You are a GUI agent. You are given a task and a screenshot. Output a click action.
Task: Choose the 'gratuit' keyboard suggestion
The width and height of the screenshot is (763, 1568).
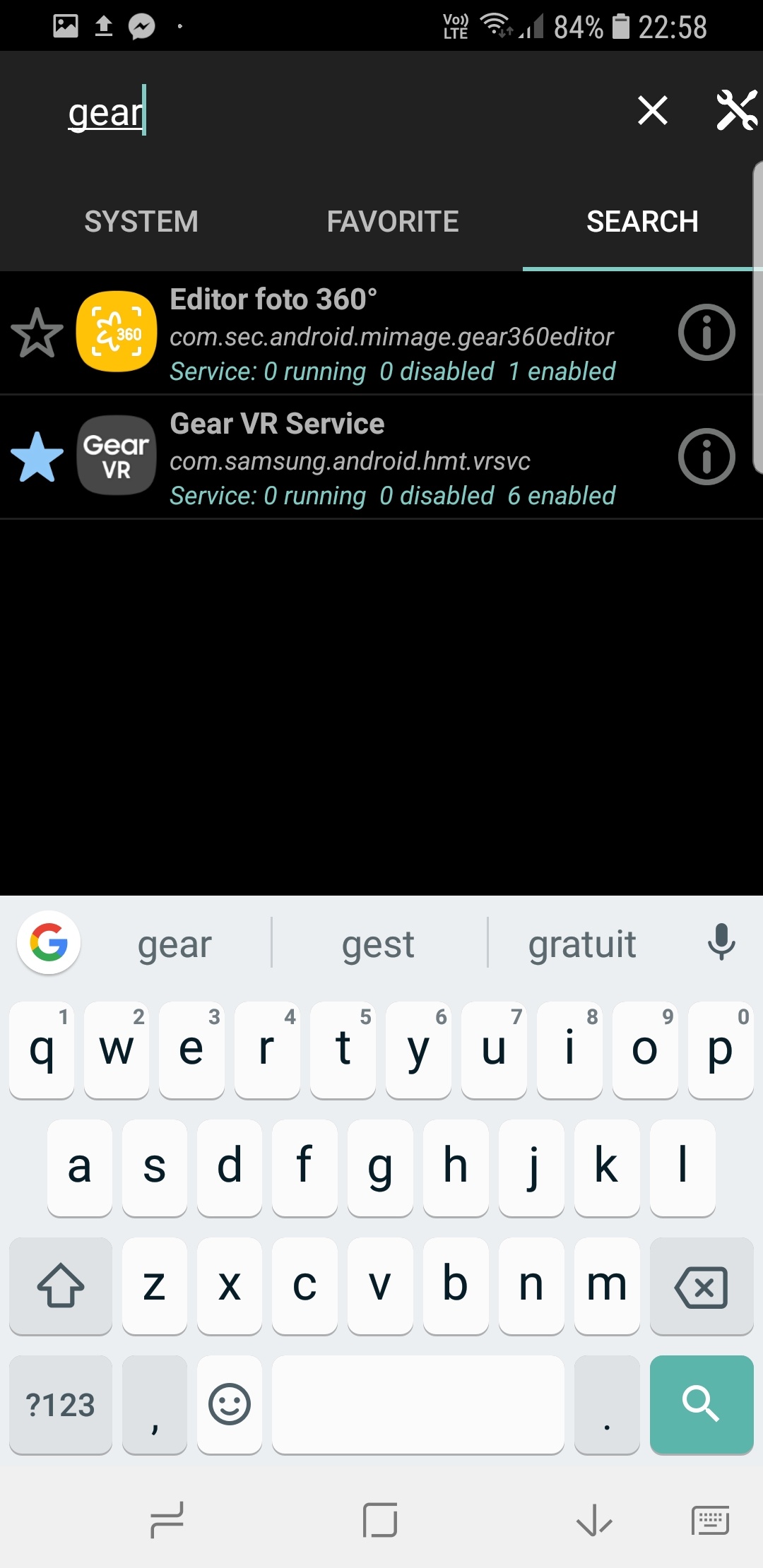(x=582, y=944)
